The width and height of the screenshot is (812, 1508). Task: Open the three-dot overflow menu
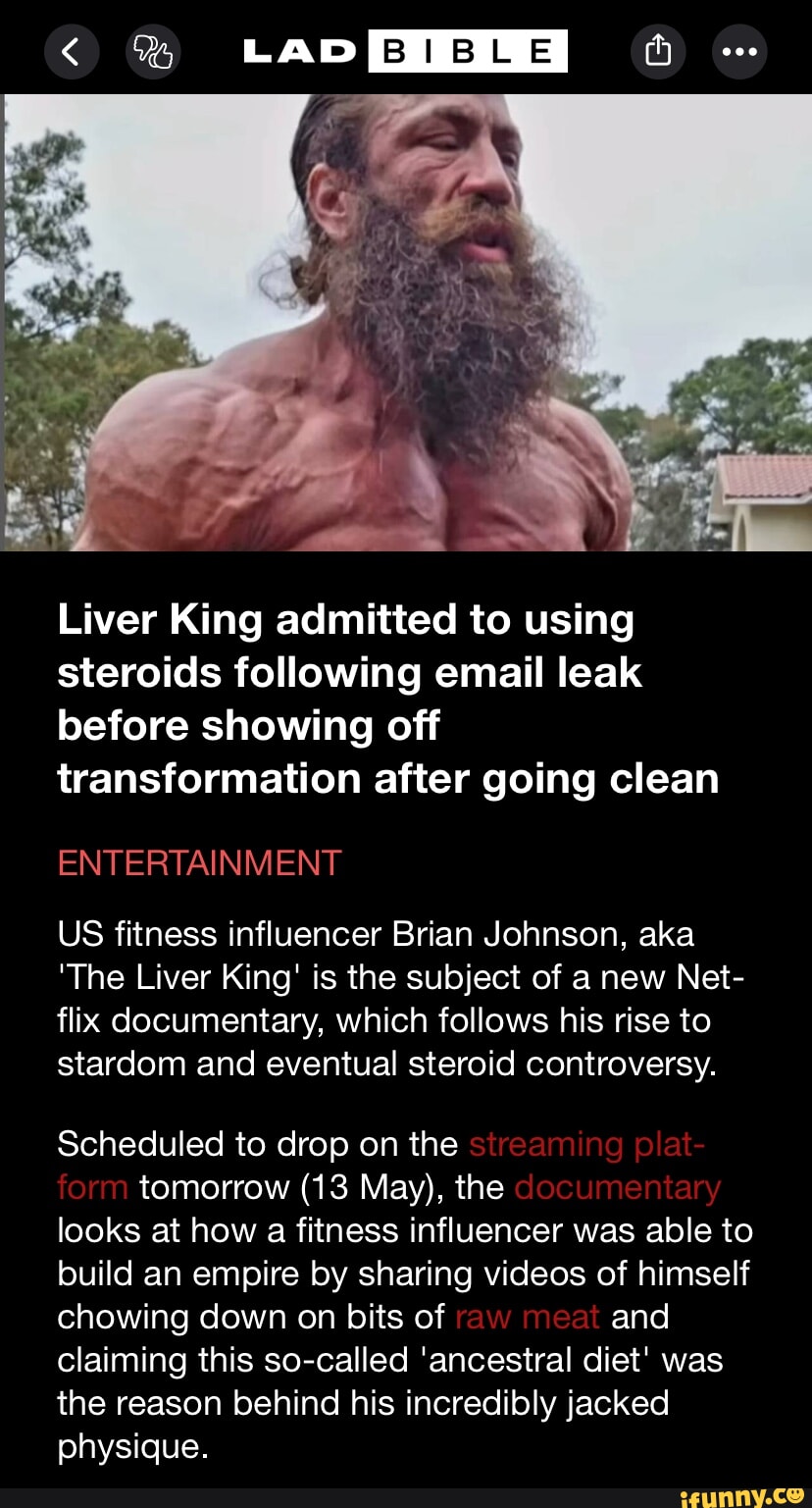point(739,51)
